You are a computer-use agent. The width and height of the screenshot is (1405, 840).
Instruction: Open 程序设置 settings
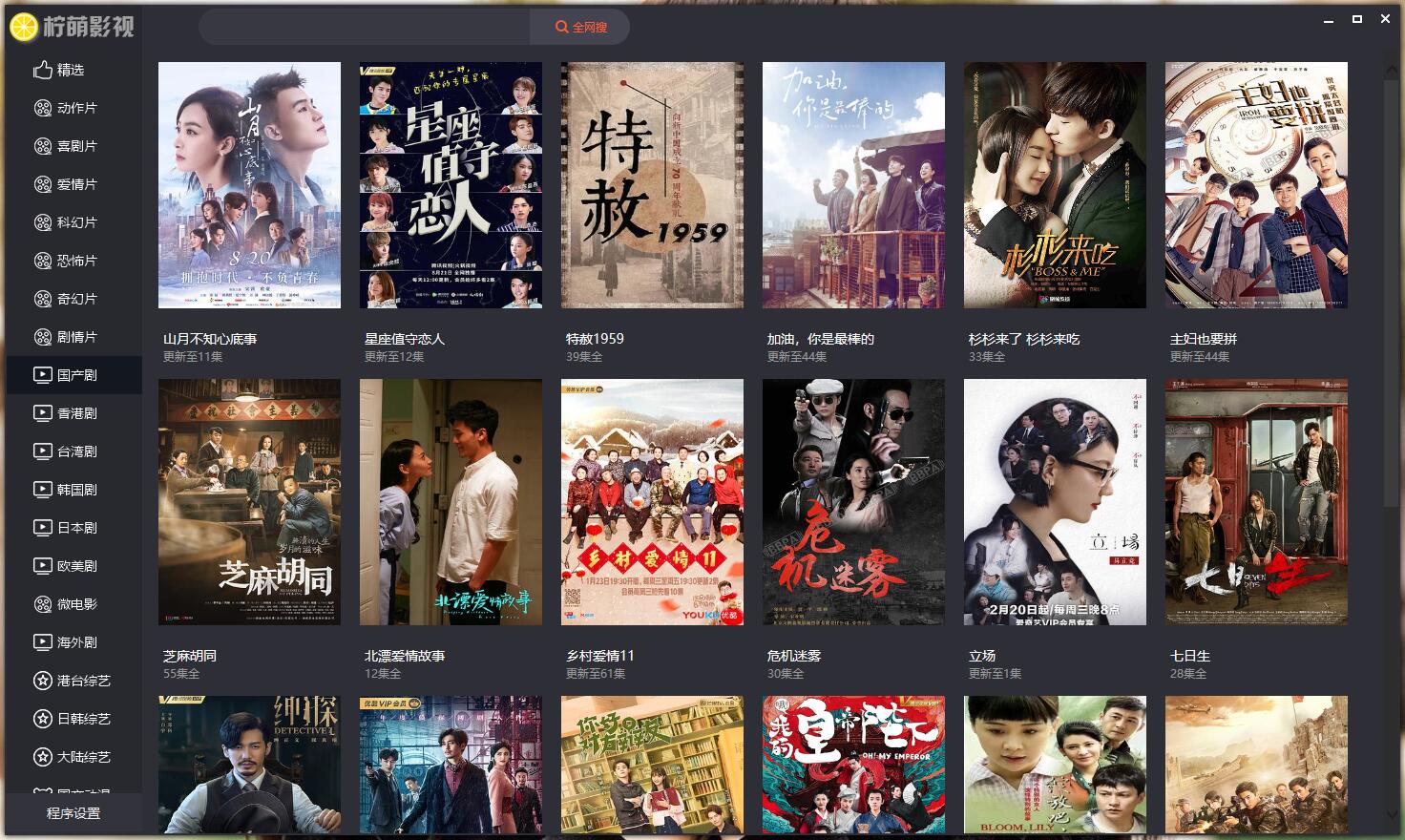(x=73, y=813)
